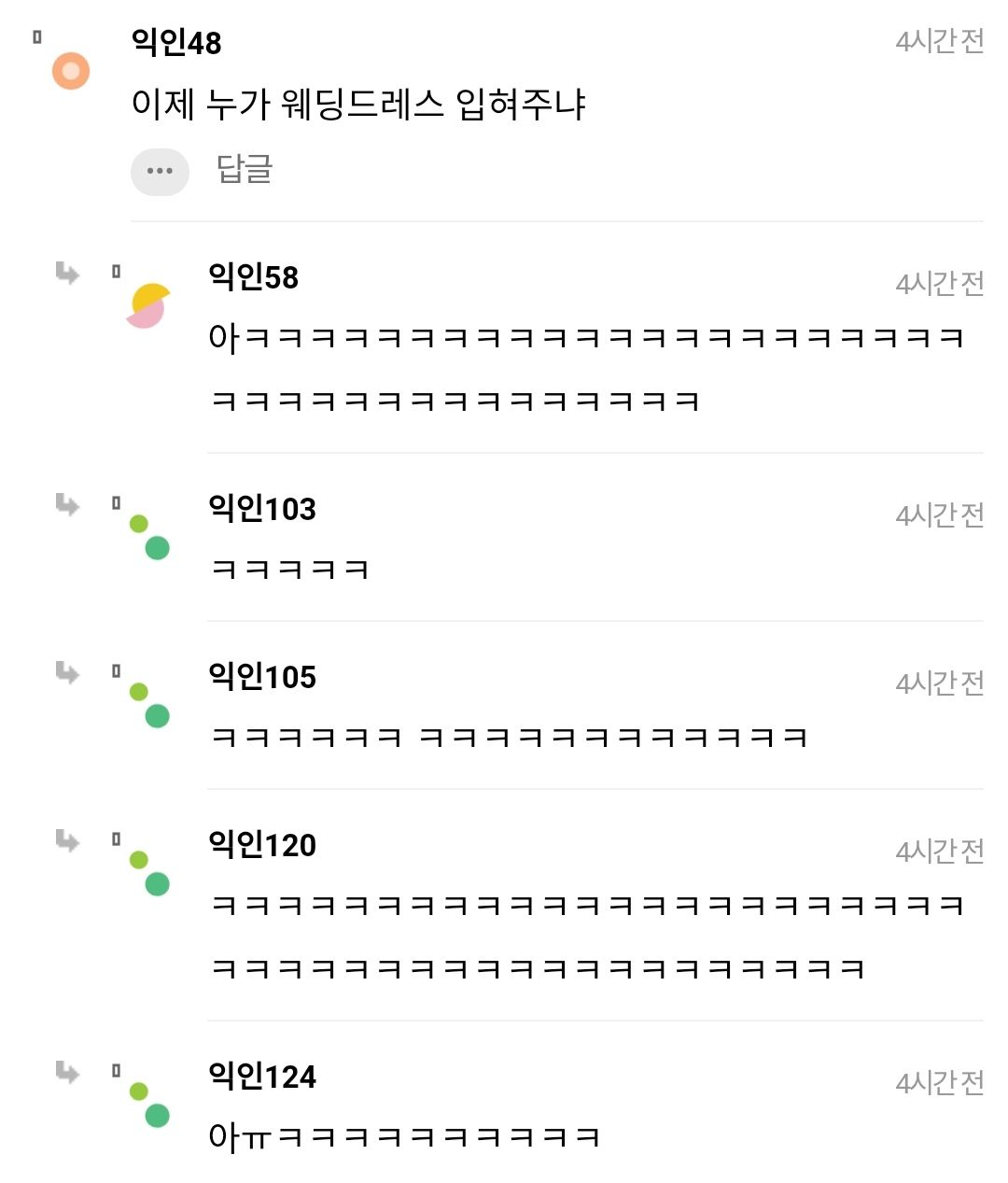
Task: Click the timestamp 4시간 전 beside 익인58
Action: [939, 282]
